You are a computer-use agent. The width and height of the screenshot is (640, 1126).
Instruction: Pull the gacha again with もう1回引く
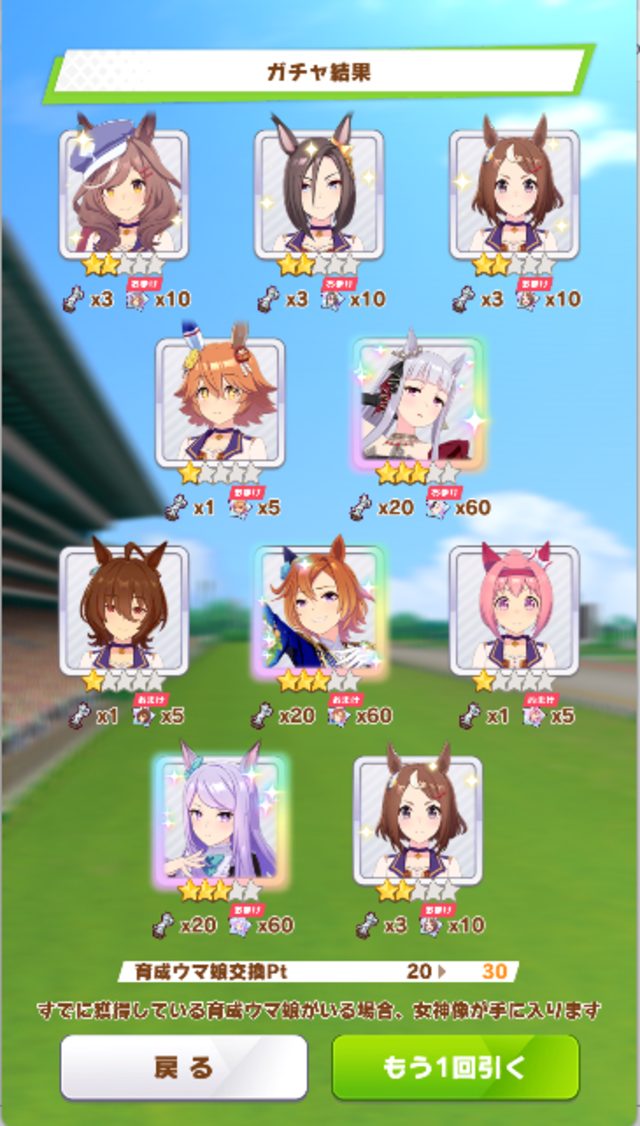click(455, 1068)
